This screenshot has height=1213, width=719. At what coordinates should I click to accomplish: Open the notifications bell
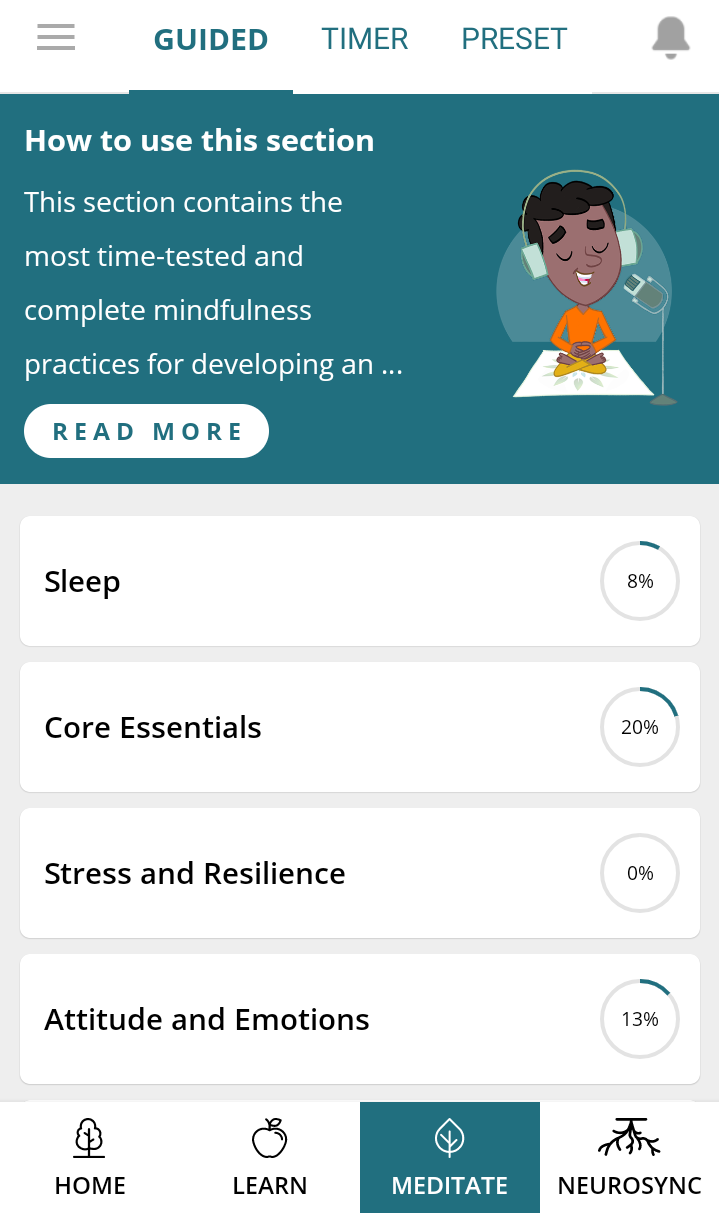coord(671,39)
